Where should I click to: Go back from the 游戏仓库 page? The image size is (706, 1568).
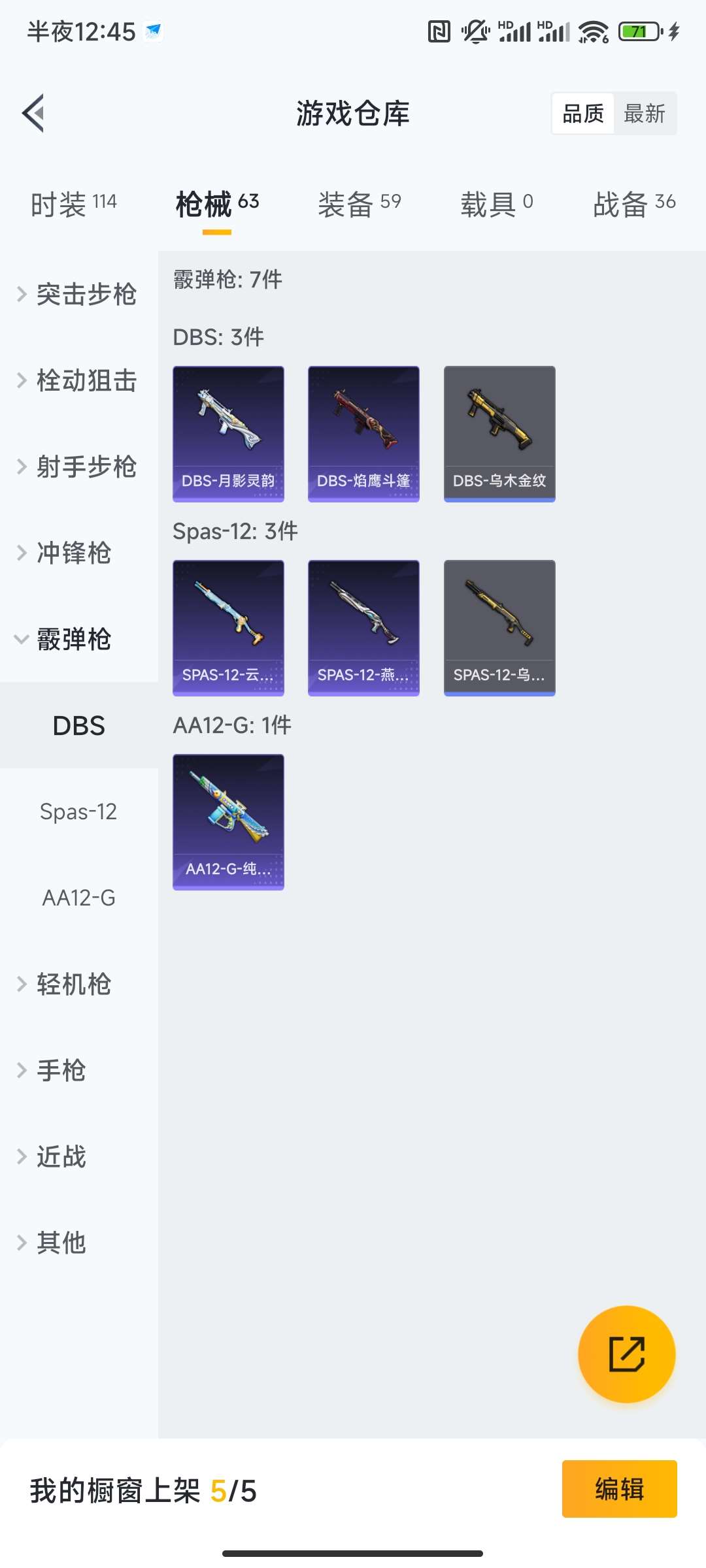[34, 113]
